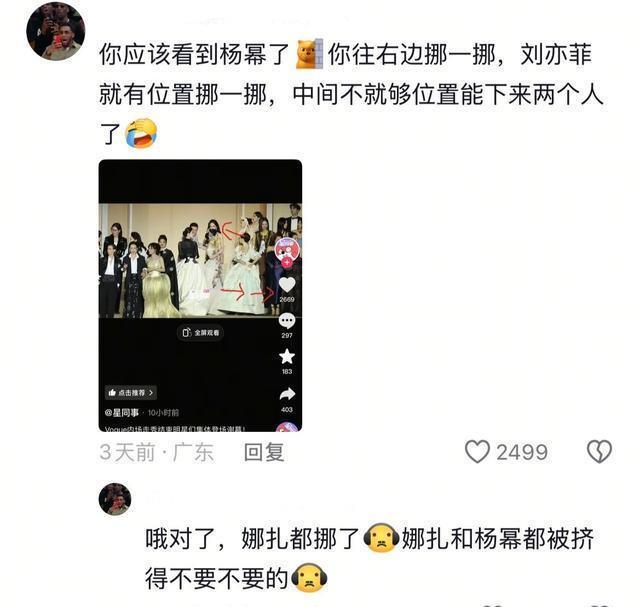Like the comment with 2499 likes
640x607 pixels.
point(478,452)
